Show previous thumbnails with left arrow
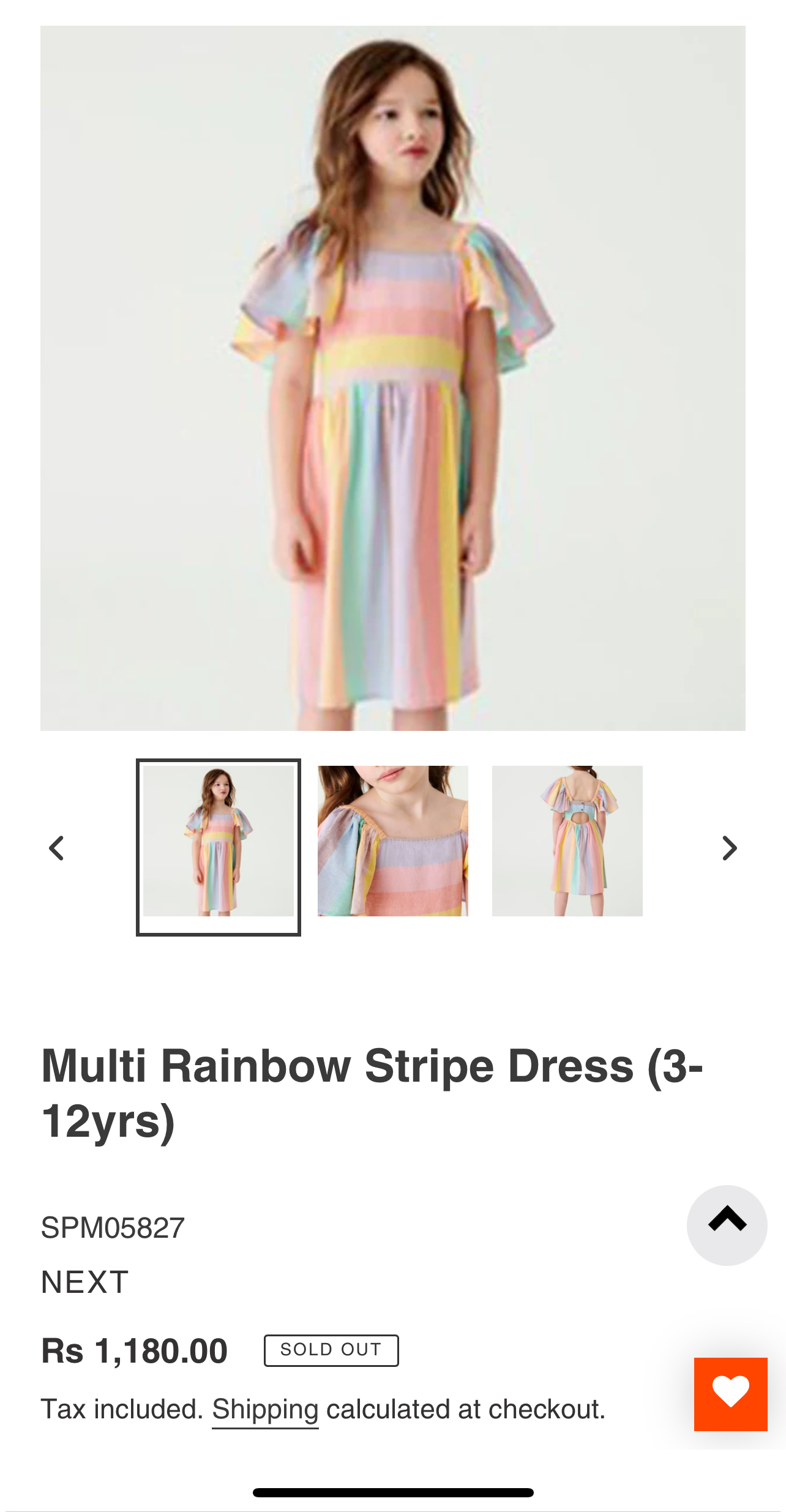This screenshot has height=1512, width=786. pos(56,848)
